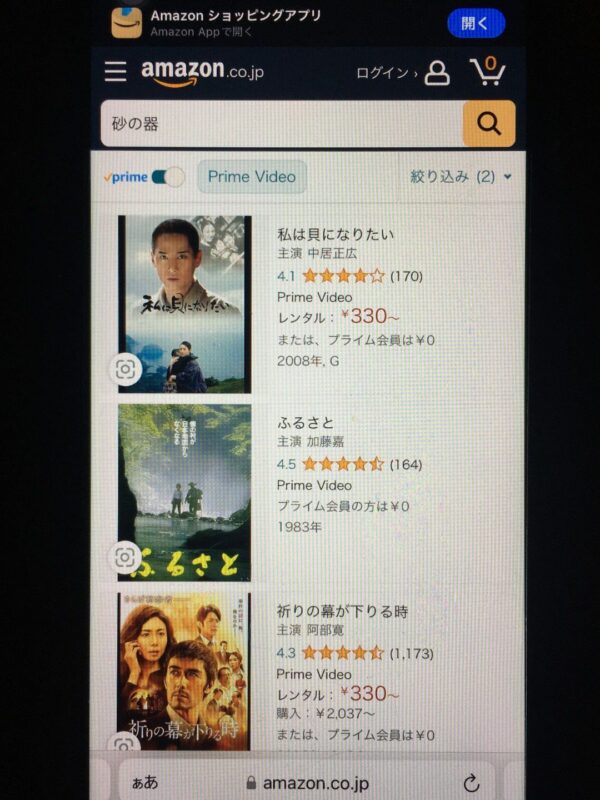Open the Amazon app via 開く button

pyautogui.click(x=476, y=23)
